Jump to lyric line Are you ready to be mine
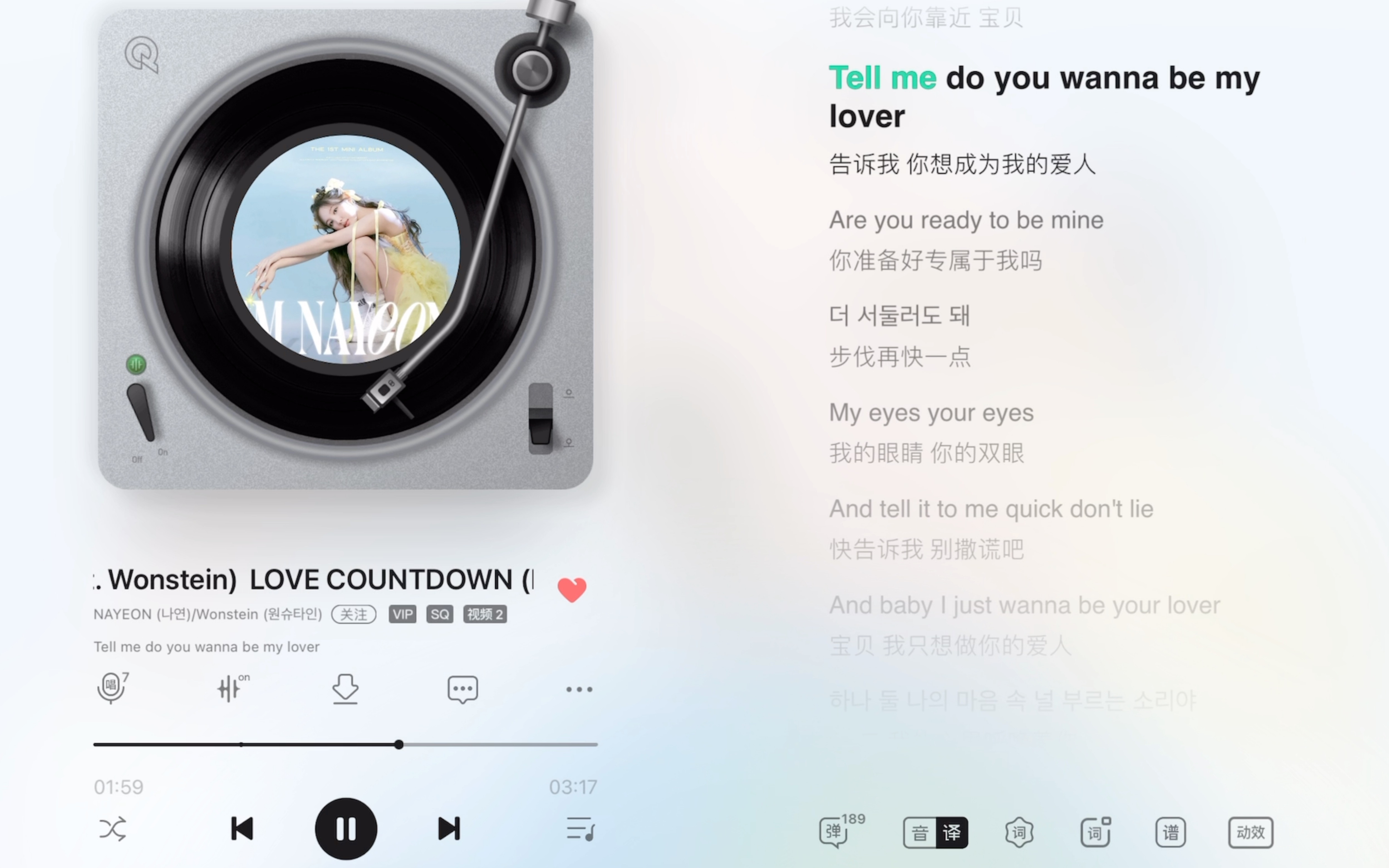The image size is (1389, 868). [x=966, y=220]
